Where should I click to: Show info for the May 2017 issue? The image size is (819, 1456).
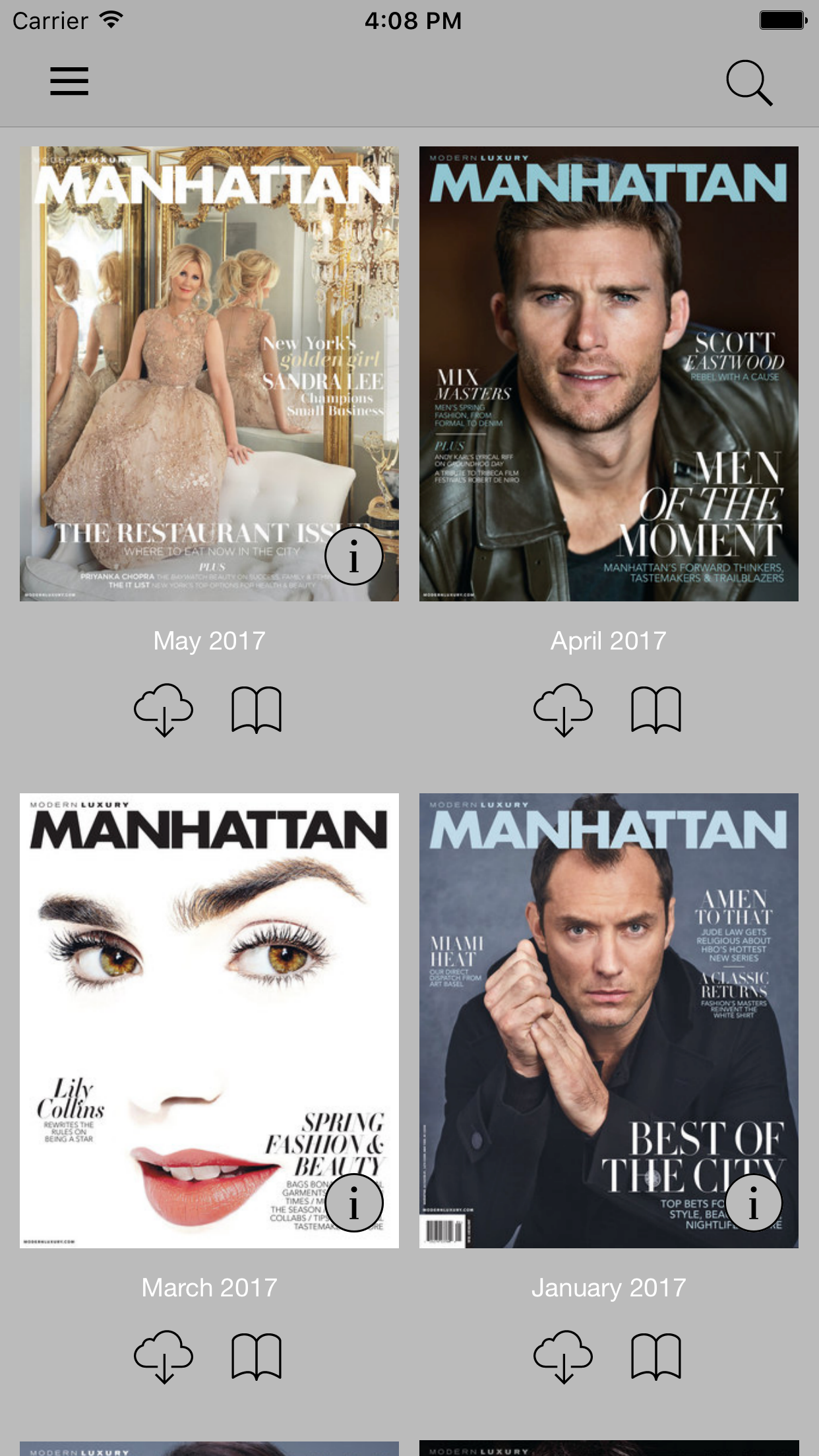pyautogui.click(x=353, y=557)
